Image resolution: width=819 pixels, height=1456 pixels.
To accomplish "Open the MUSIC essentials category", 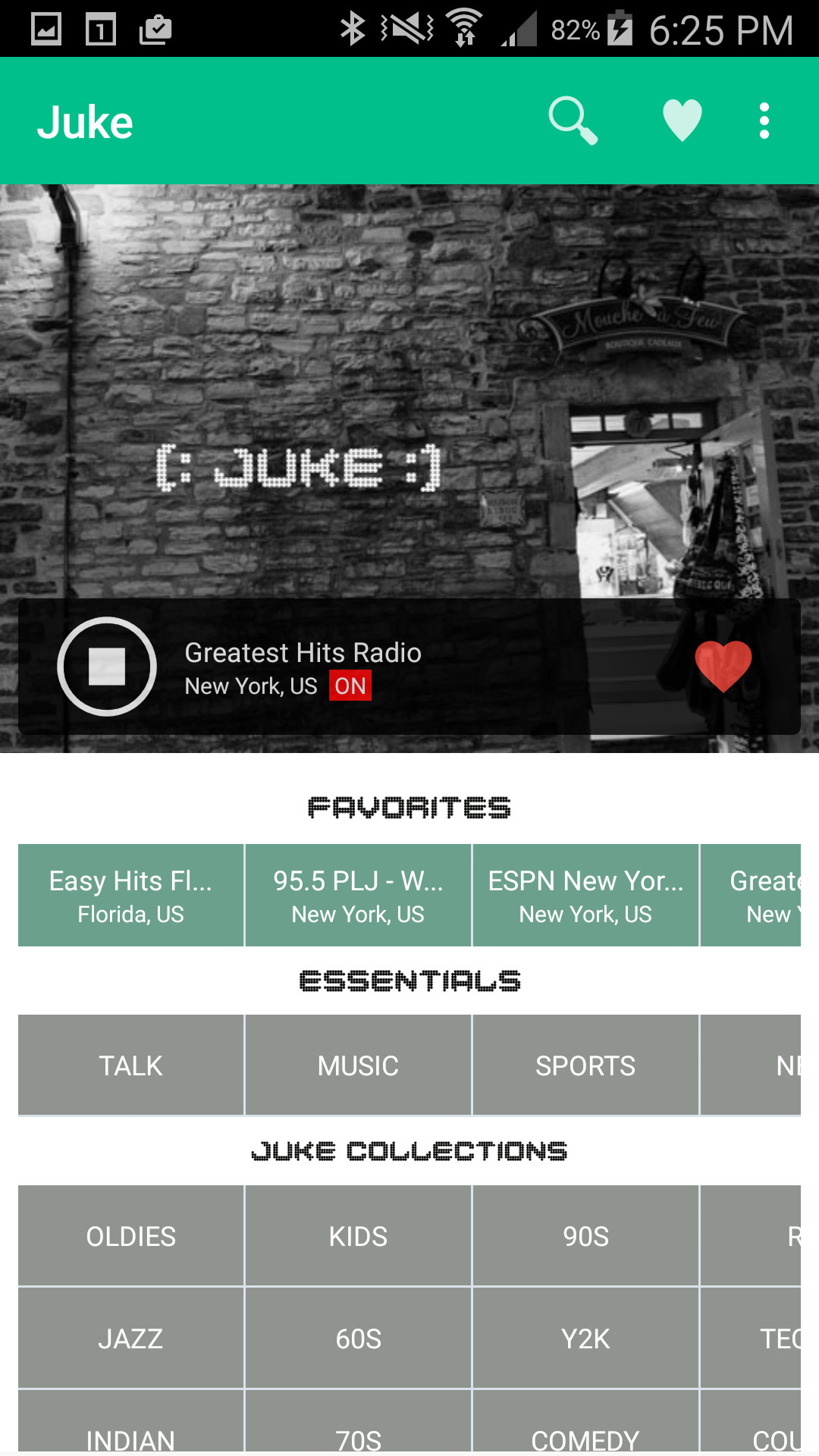I will click(358, 1065).
